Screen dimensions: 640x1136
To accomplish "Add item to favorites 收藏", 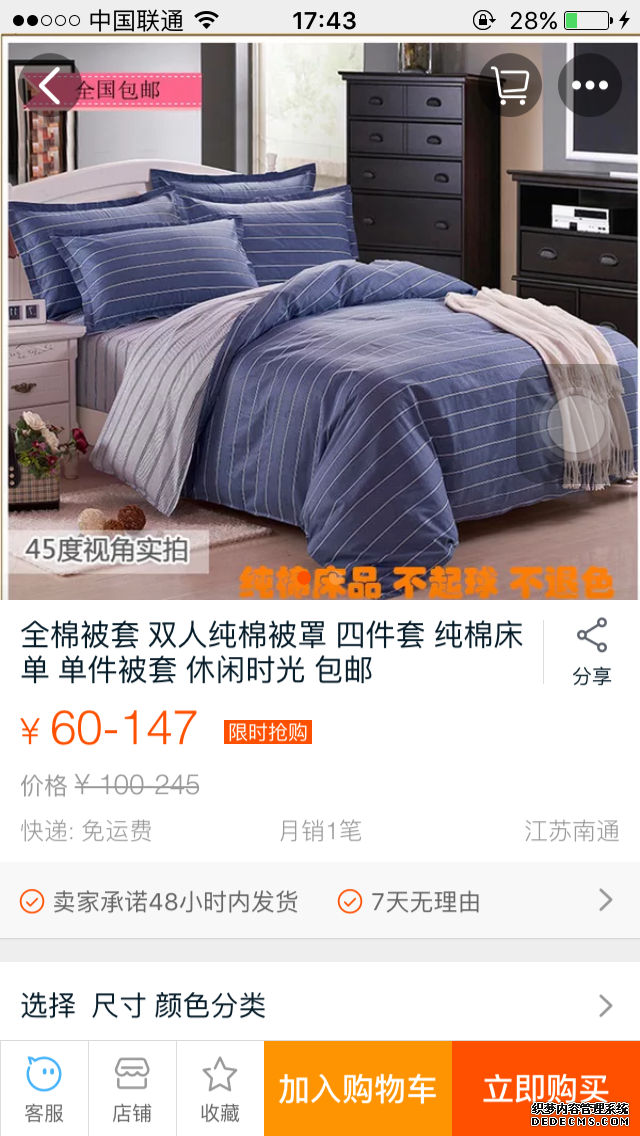I will 220,1088.
